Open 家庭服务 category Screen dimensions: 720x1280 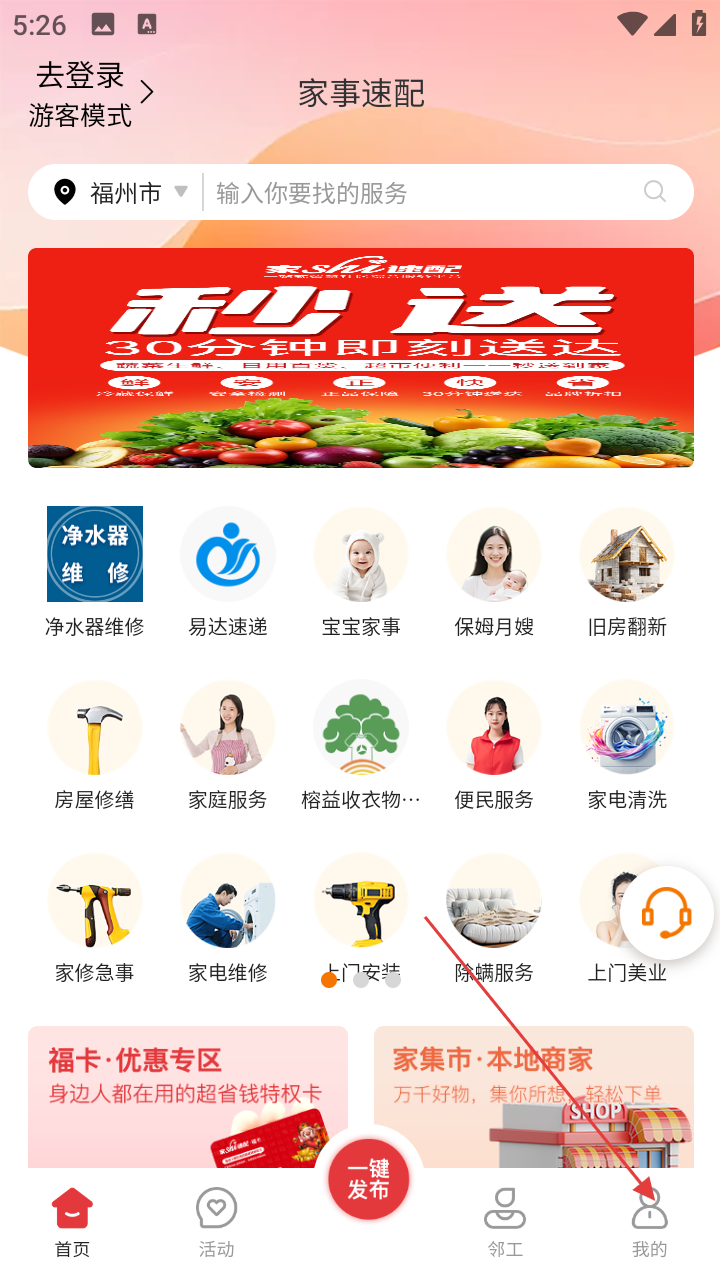(228, 745)
